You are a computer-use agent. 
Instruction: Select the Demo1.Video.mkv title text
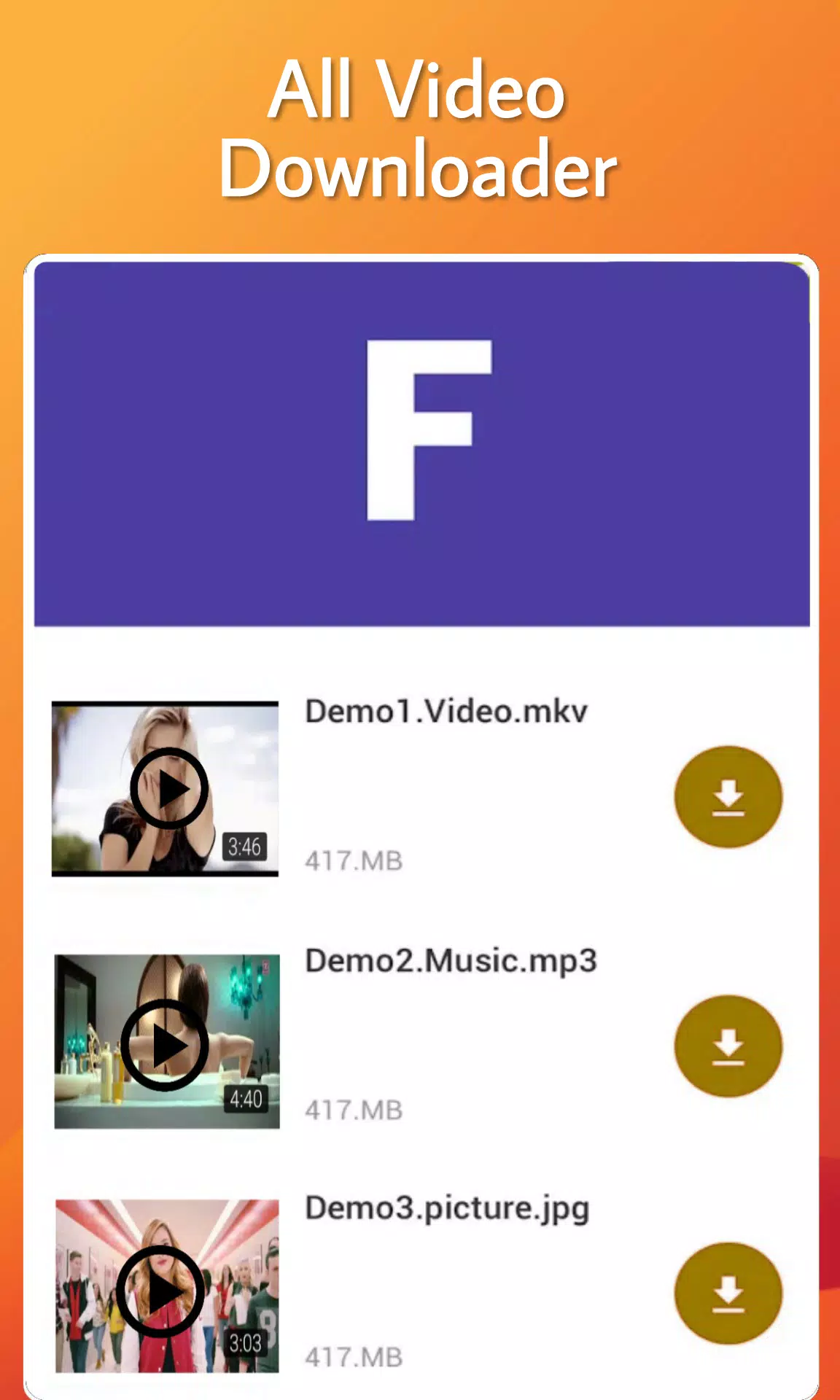point(446,711)
